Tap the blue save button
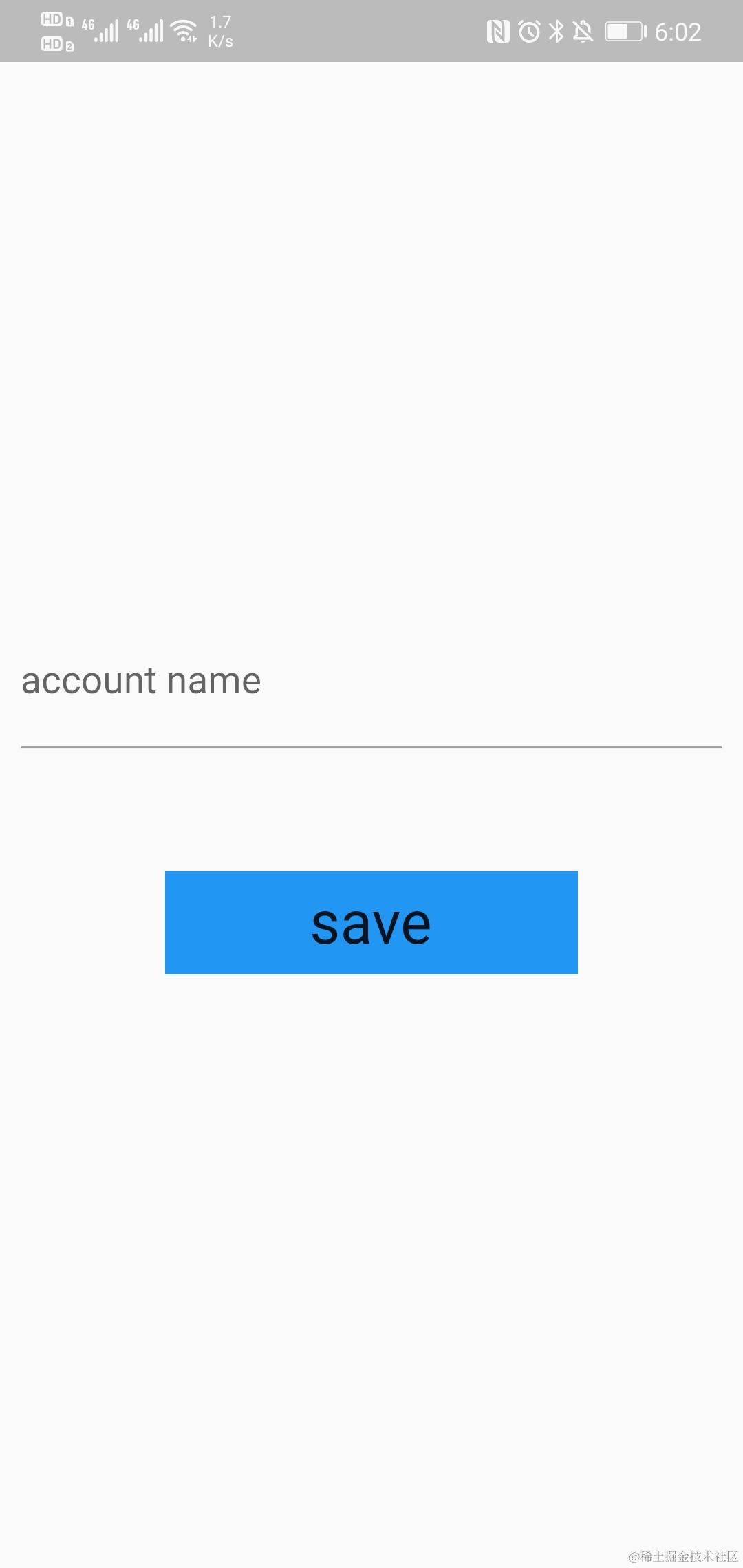 click(x=371, y=922)
